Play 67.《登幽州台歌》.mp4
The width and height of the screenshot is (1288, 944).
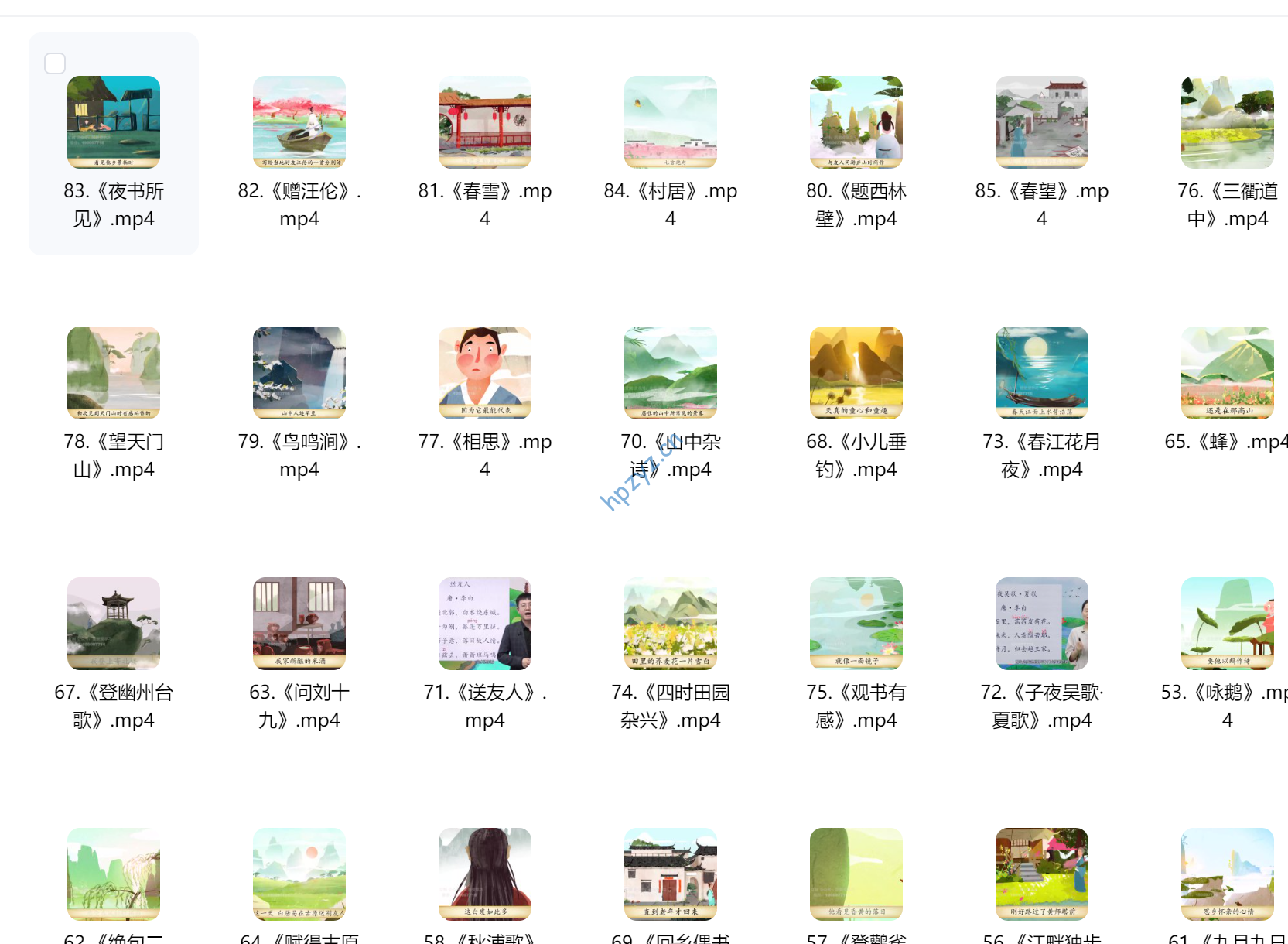114,624
